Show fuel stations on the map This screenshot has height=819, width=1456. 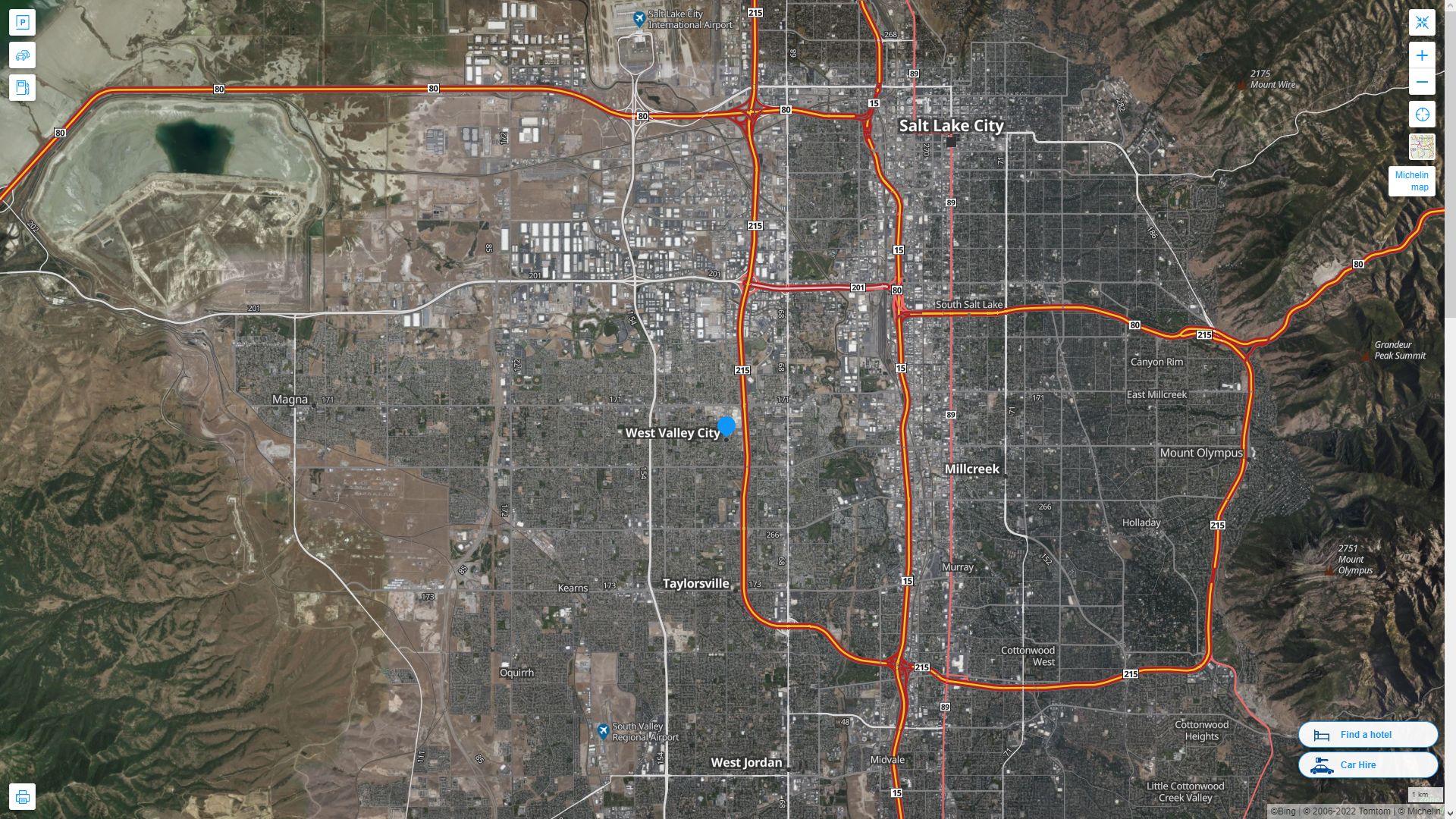pos(22,87)
